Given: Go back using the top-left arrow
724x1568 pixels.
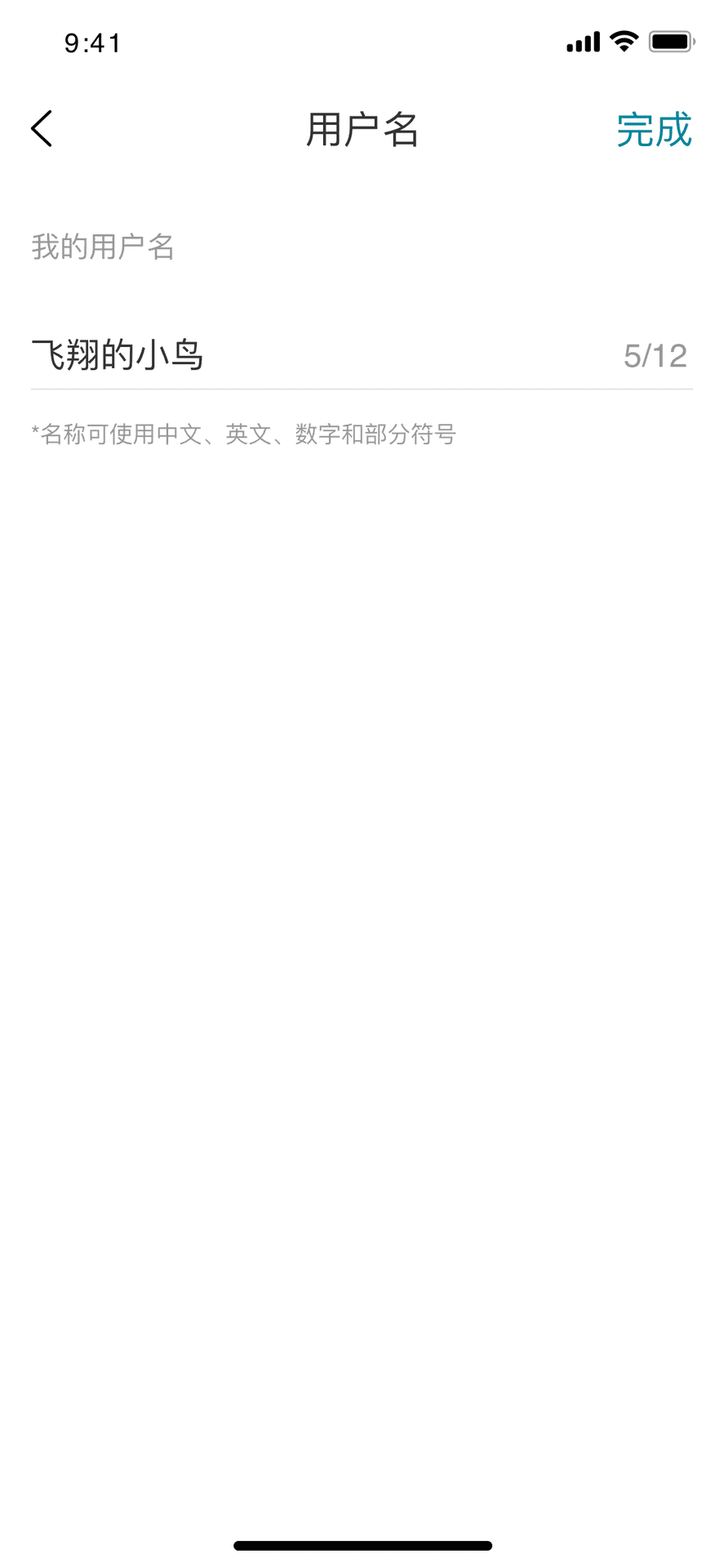Looking at the screenshot, I should 42,129.
